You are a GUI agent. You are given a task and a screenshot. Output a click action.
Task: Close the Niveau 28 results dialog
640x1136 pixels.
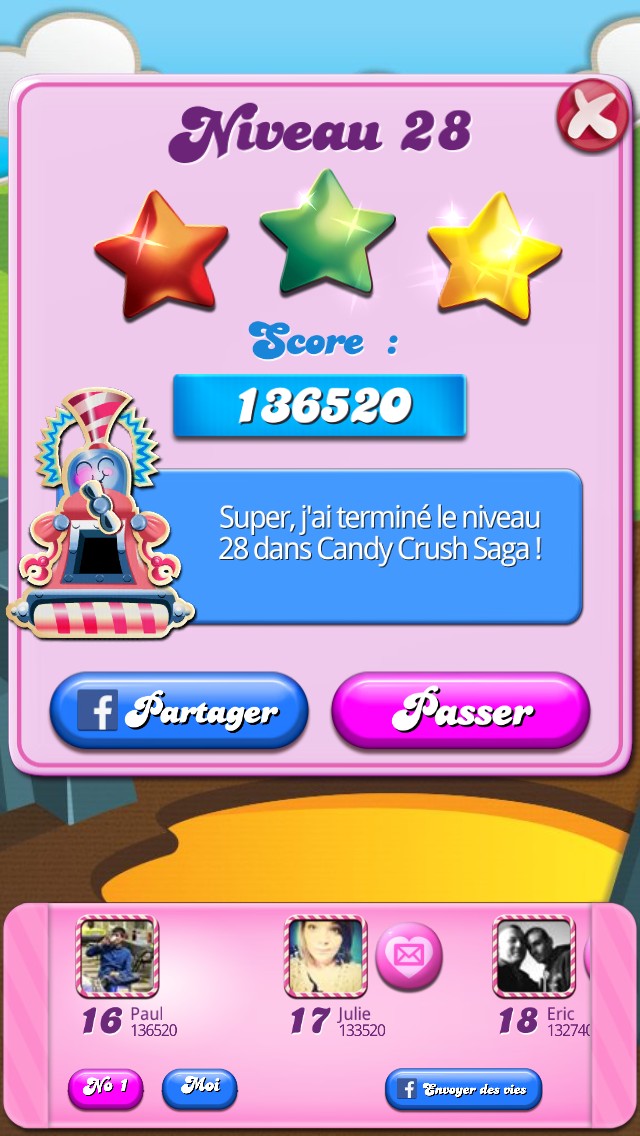592,115
